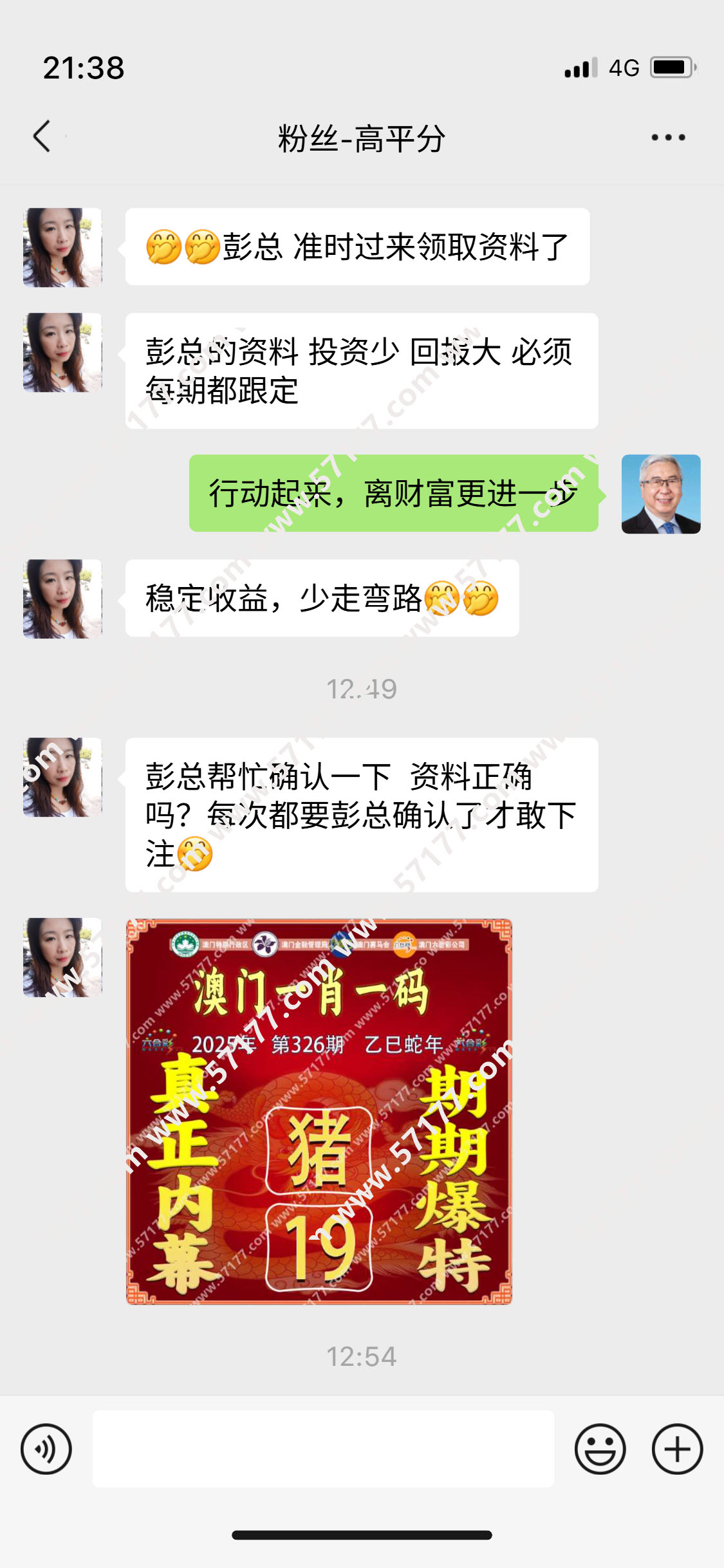Switch to voice message input
Viewport: 724px width, 1568px height.
pos(46,1449)
